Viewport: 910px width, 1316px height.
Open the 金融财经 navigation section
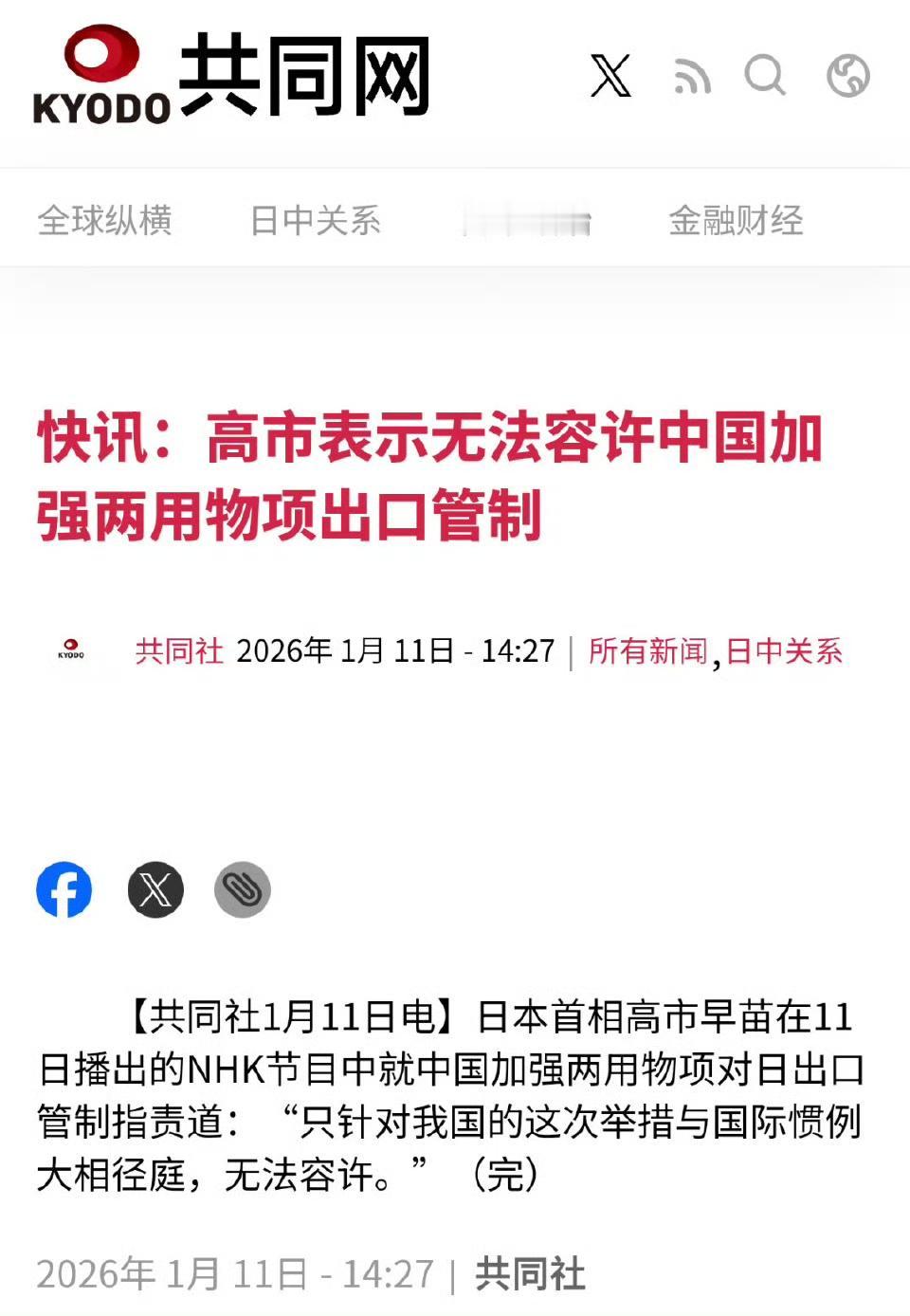click(737, 220)
